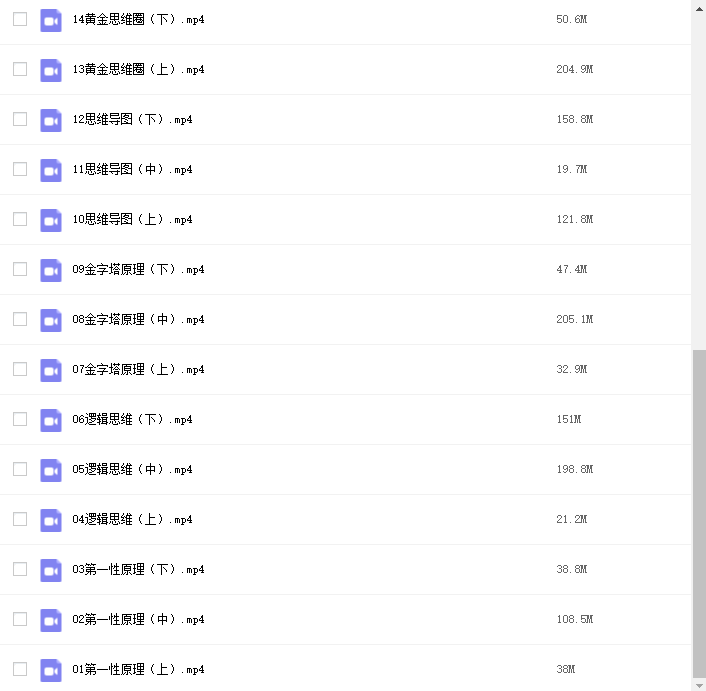
Task: Open 06逻辑思维（下）.mp4 video
Action: (132, 419)
